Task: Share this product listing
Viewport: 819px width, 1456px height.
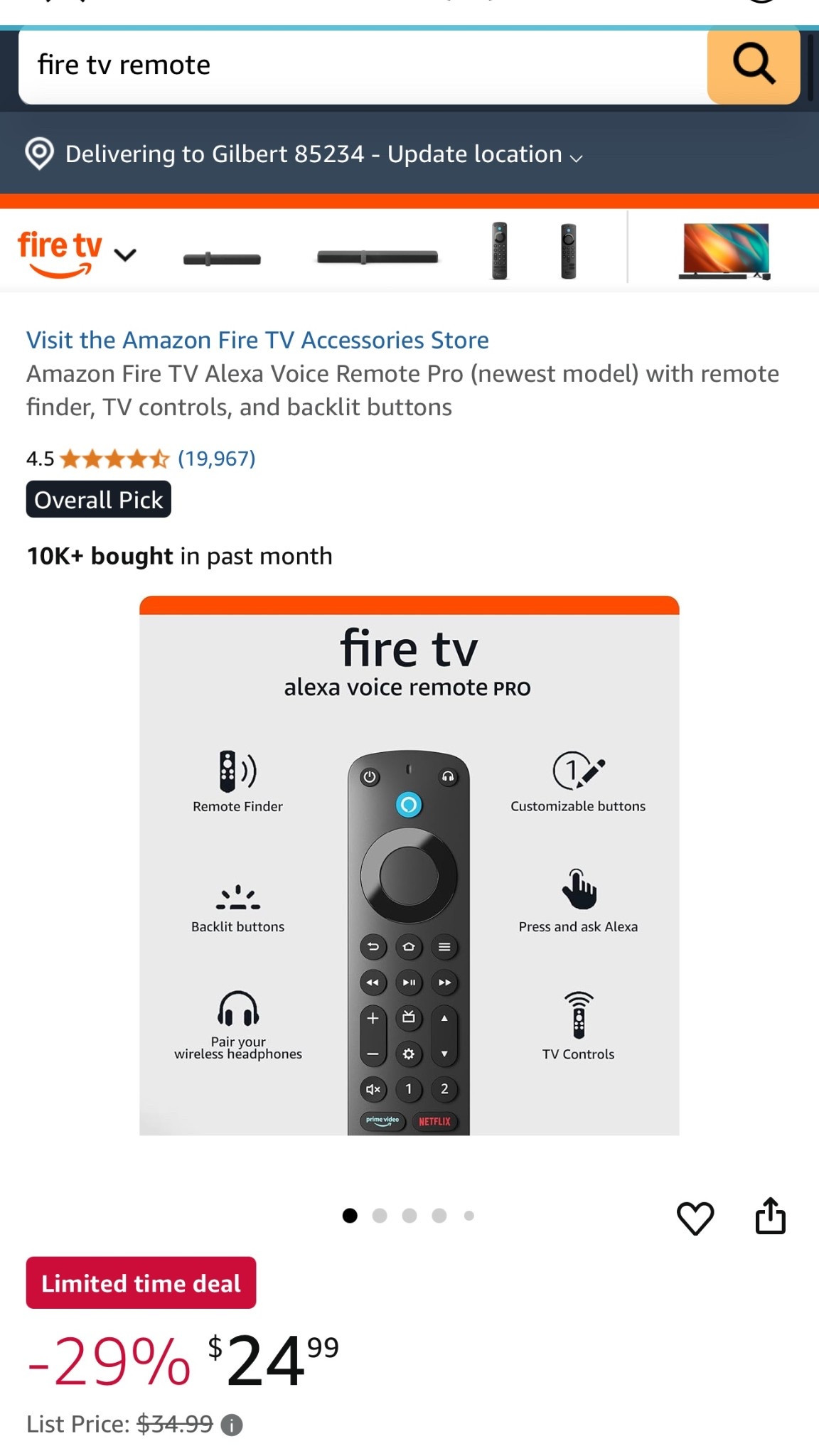Action: click(x=770, y=1216)
